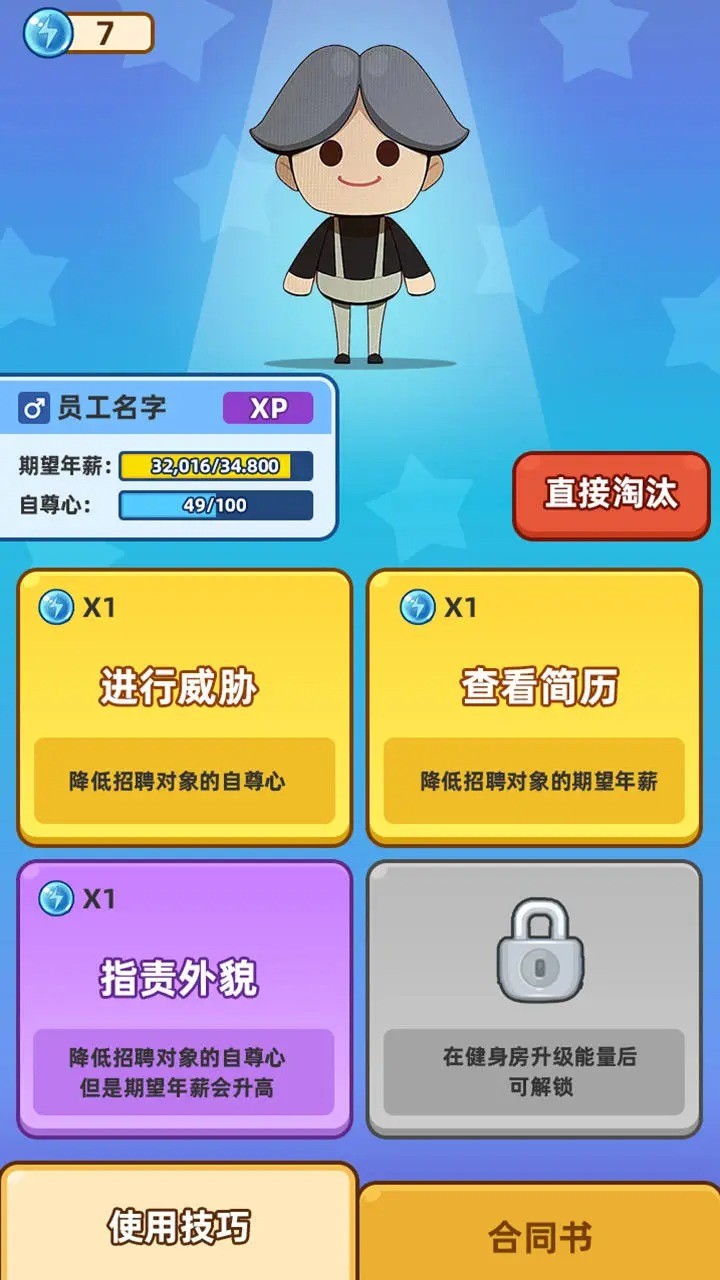Click the character standing in the spotlight

(x=358, y=200)
